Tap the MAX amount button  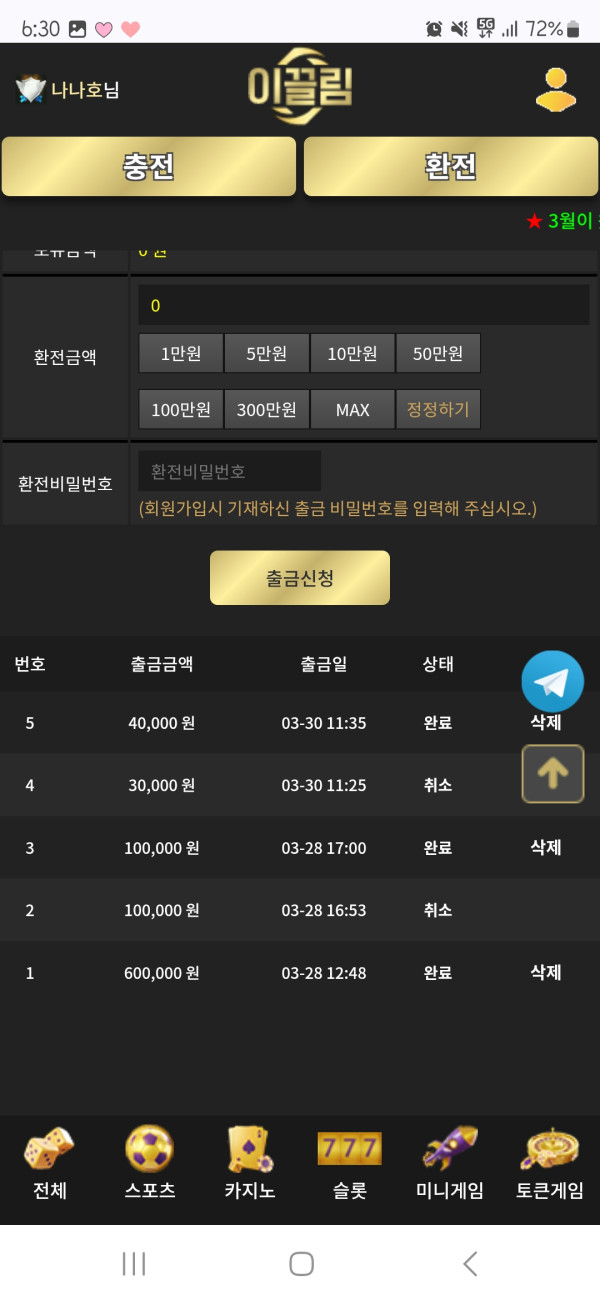[353, 409]
